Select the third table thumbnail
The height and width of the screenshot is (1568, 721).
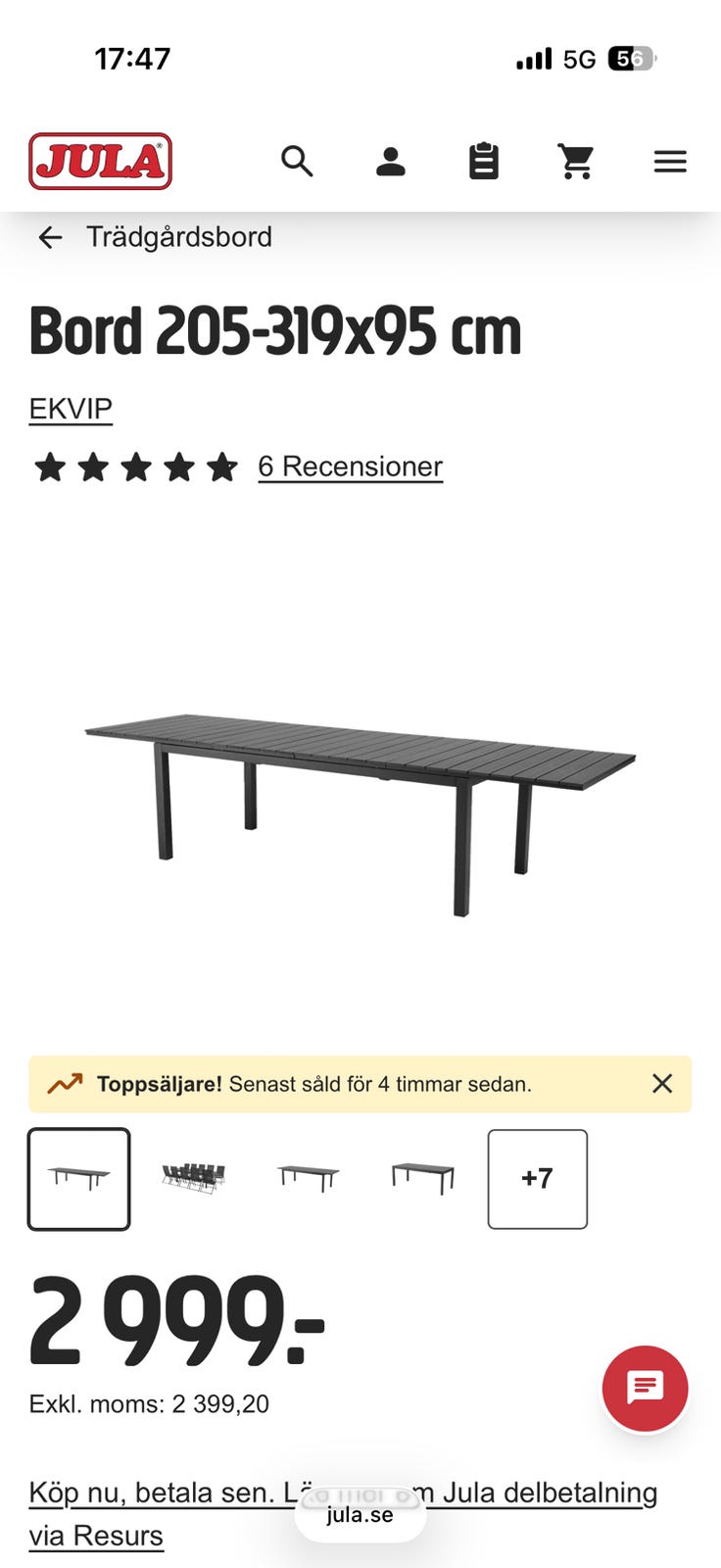309,1178
